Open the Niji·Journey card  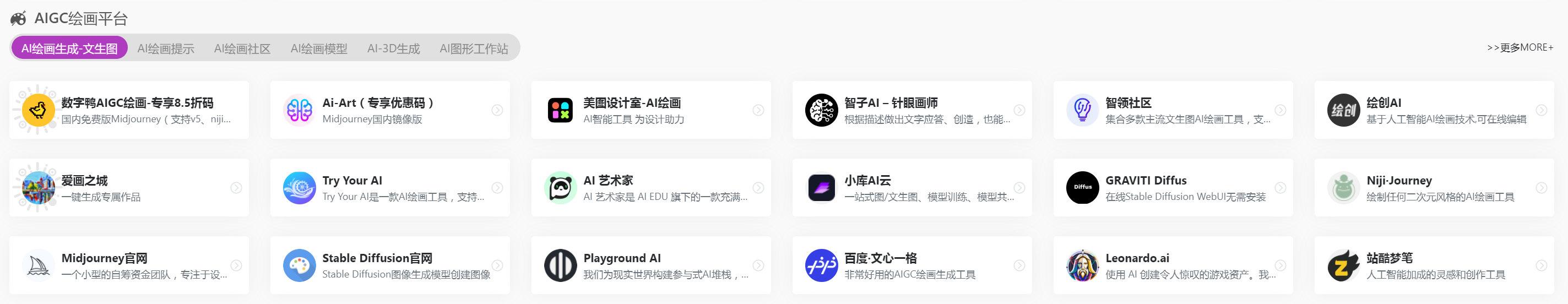pos(1399,181)
